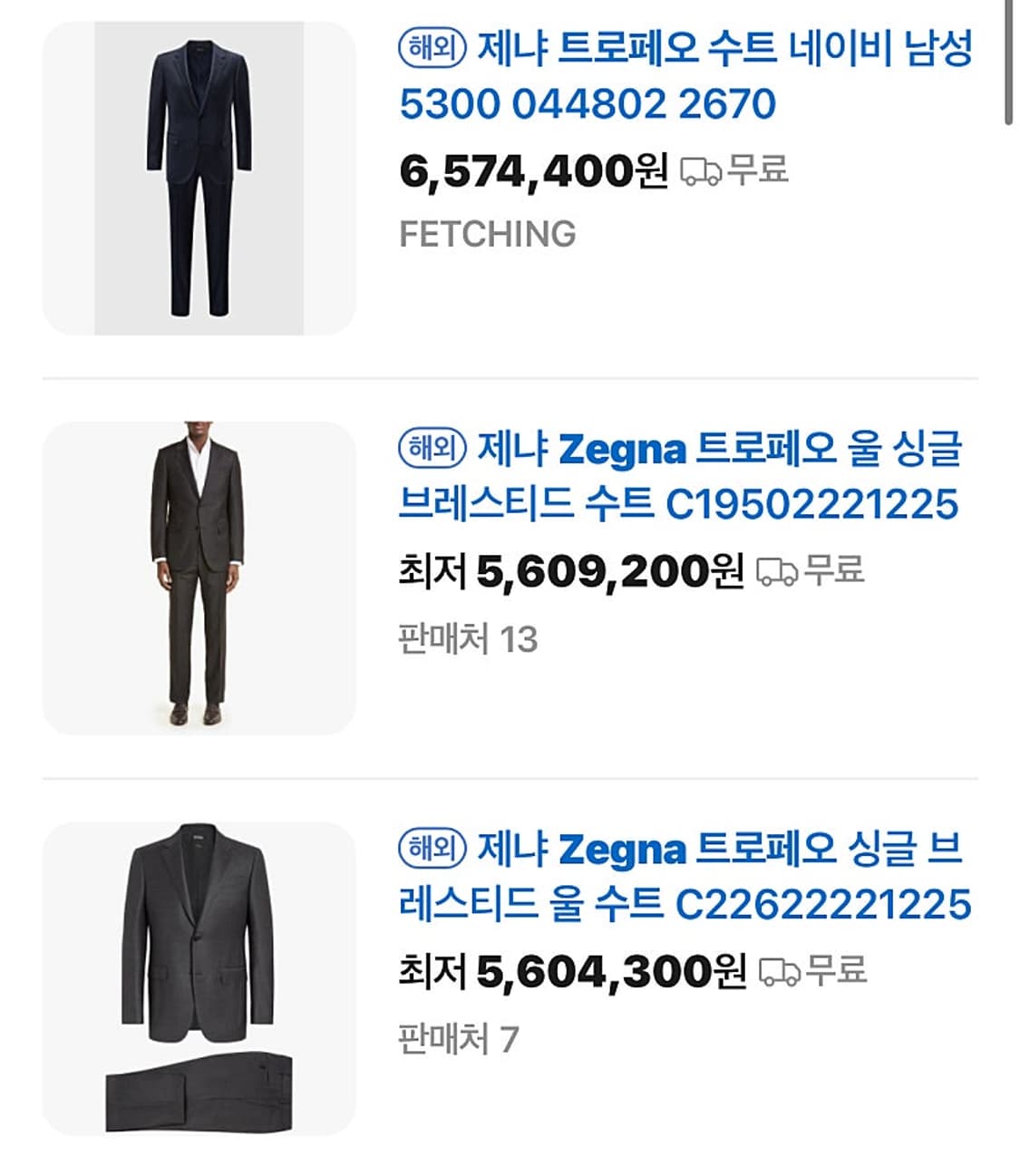Click the delivery truck icon beside the navy suit's free shipping
Image resolution: width=1020 pixels, height=1176 pixels.
[x=700, y=170]
